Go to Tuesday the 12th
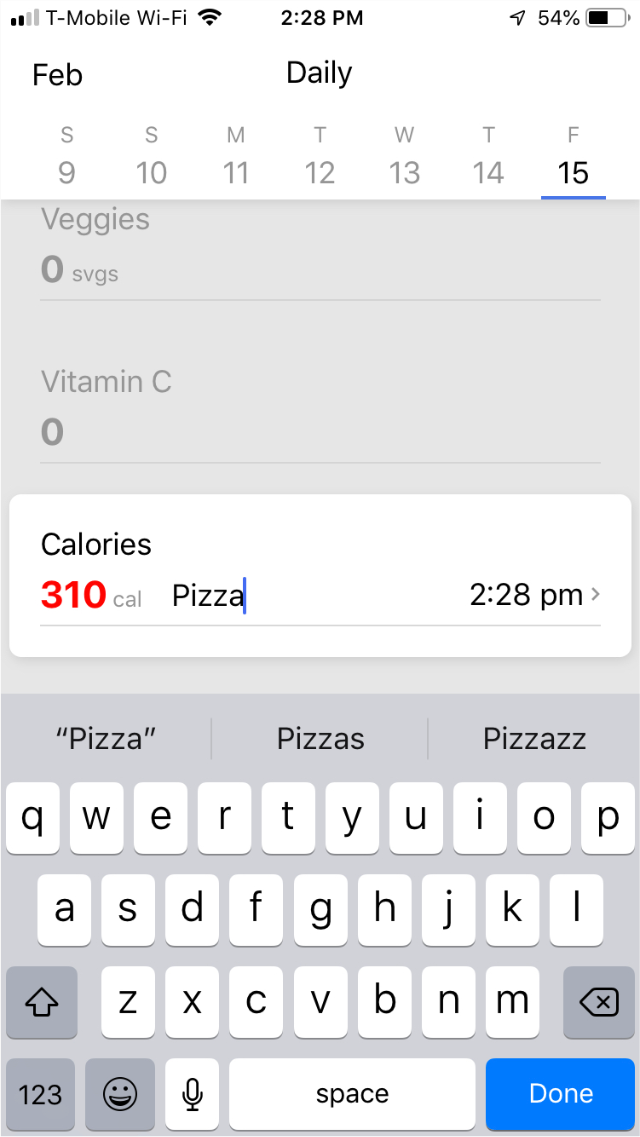The width and height of the screenshot is (640, 1137). point(320,158)
